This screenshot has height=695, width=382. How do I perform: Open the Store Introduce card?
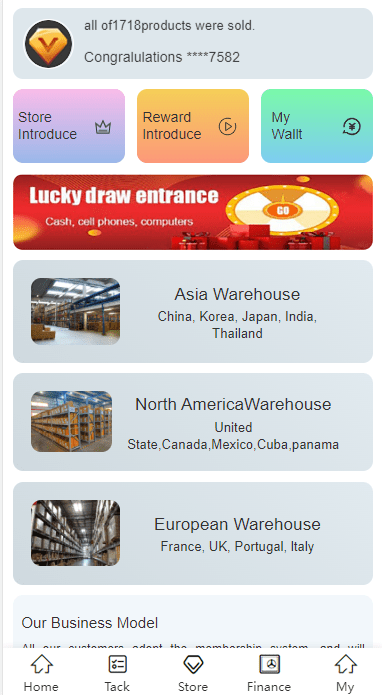tap(69, 126)
